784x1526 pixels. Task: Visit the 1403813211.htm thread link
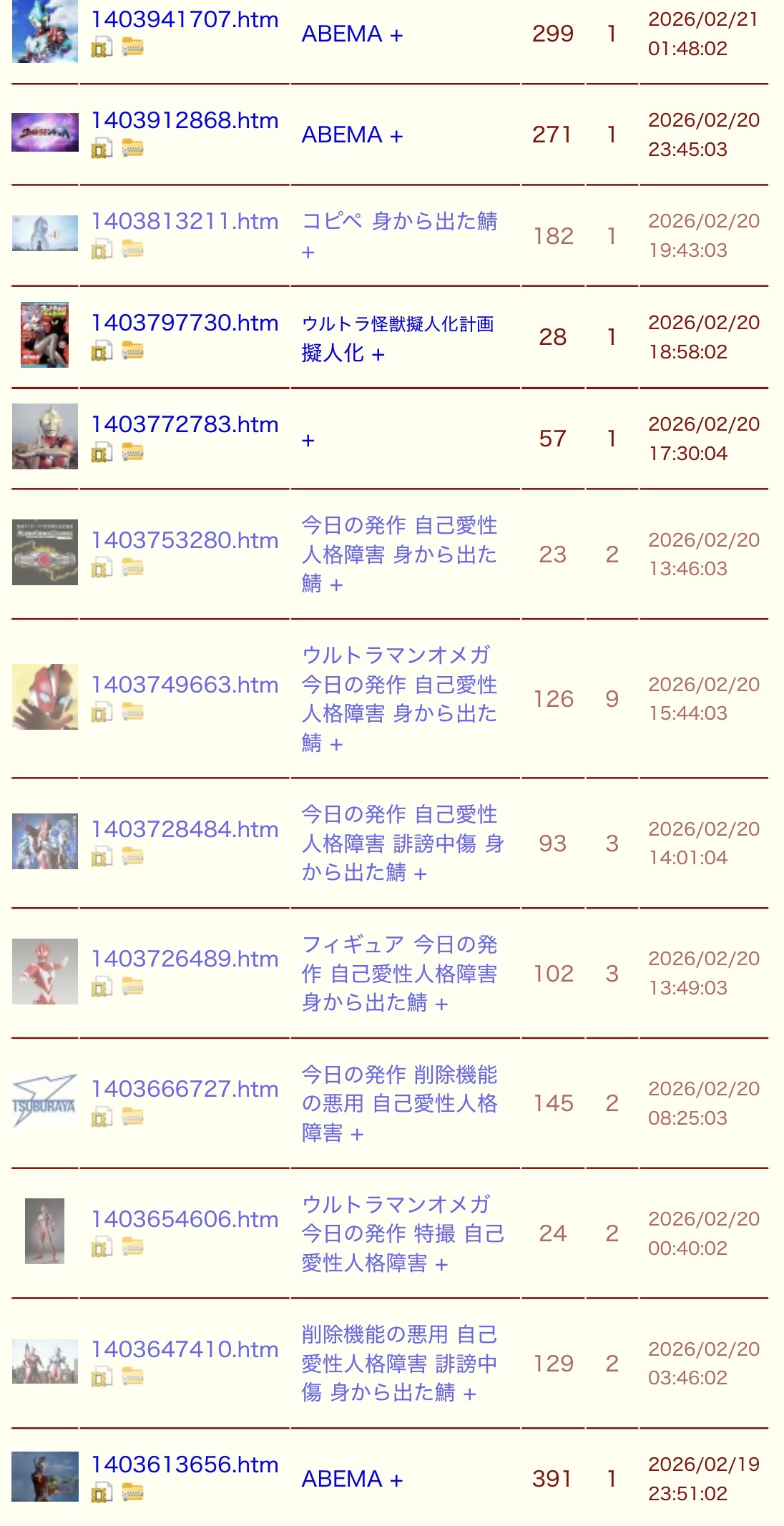coord(185,222)
